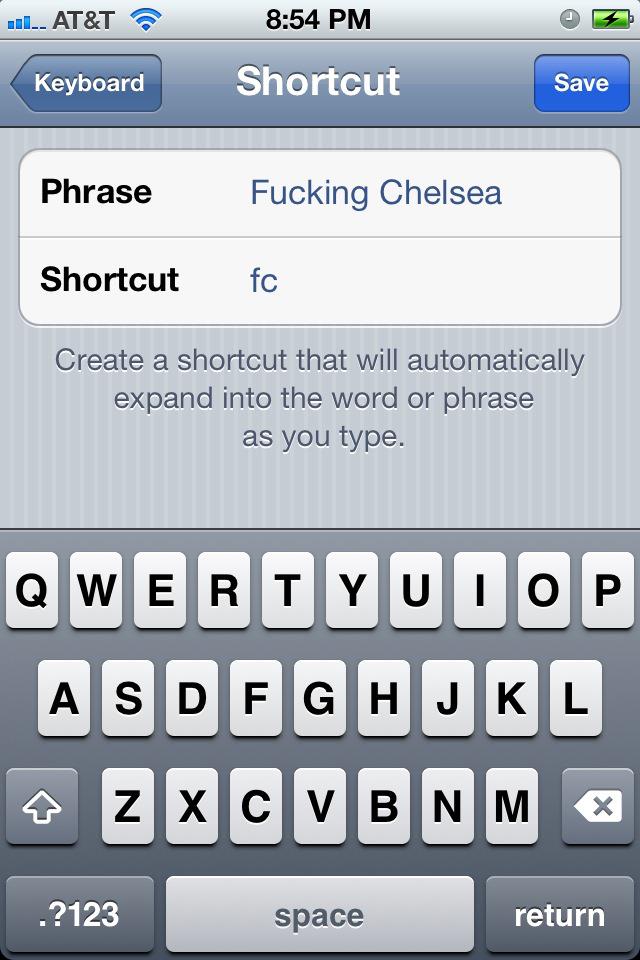Save the new shortcut

(581, 83)
